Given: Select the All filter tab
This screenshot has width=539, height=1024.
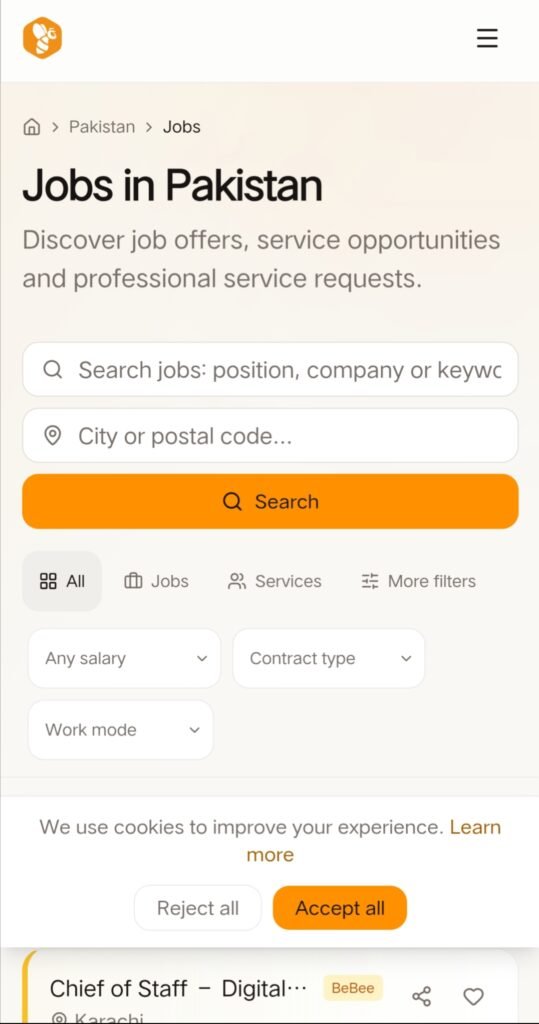Looking at the screenshot, I should point(62,581).
